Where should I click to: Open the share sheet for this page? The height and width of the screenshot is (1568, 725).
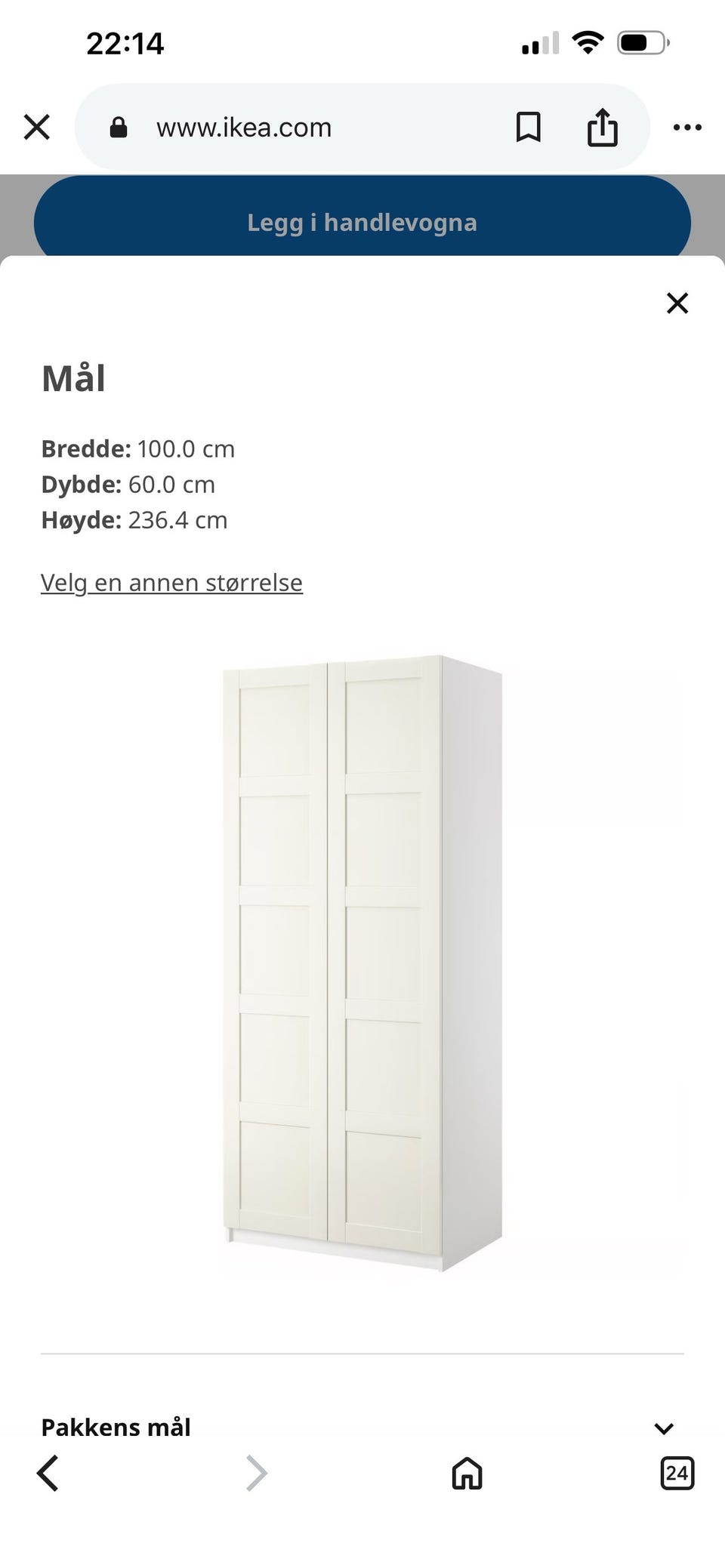pos(602,126)
